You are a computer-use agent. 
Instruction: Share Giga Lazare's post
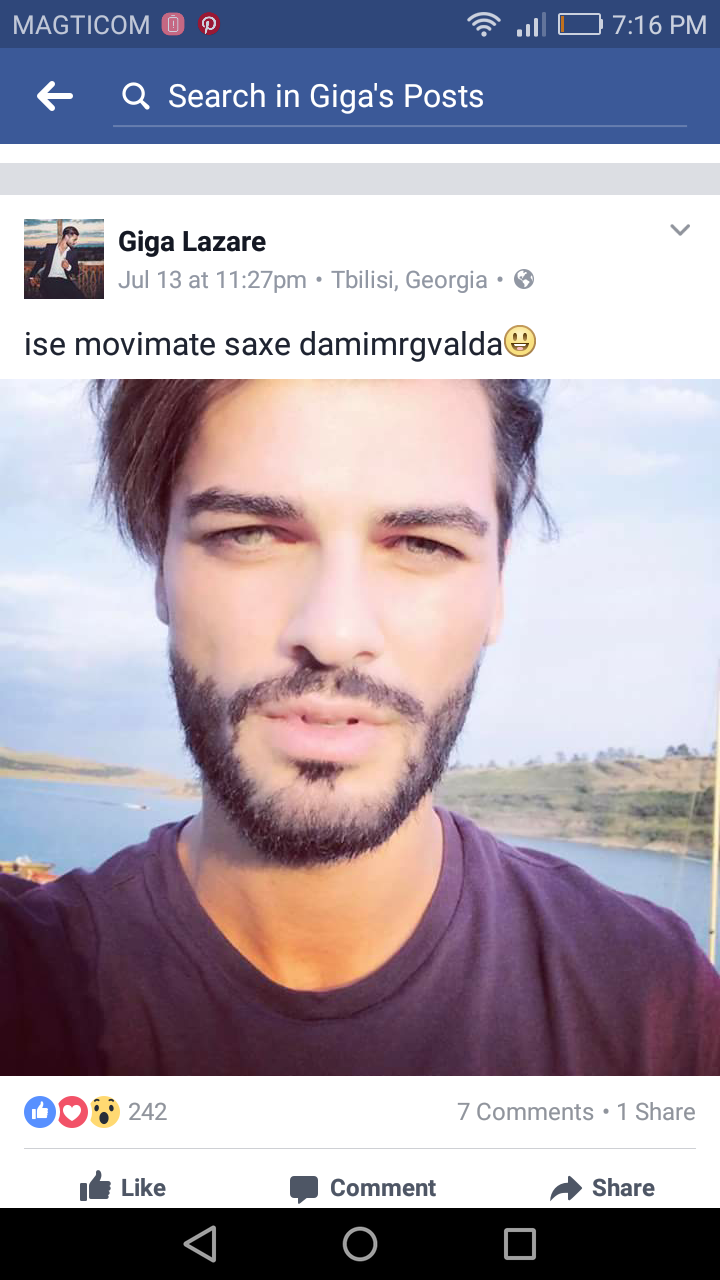tap(602, 1188)
